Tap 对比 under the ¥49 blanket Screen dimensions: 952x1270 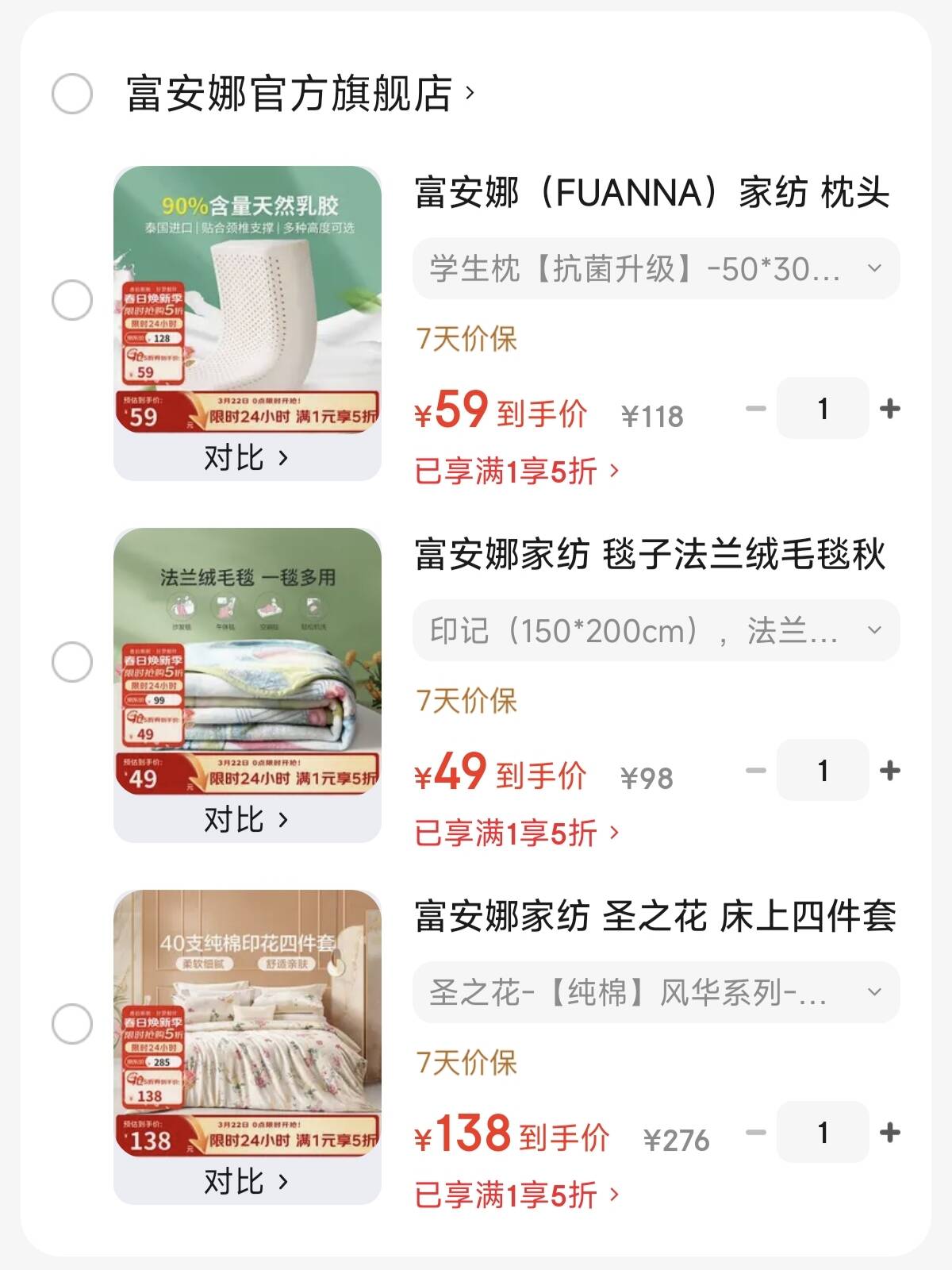246,820
